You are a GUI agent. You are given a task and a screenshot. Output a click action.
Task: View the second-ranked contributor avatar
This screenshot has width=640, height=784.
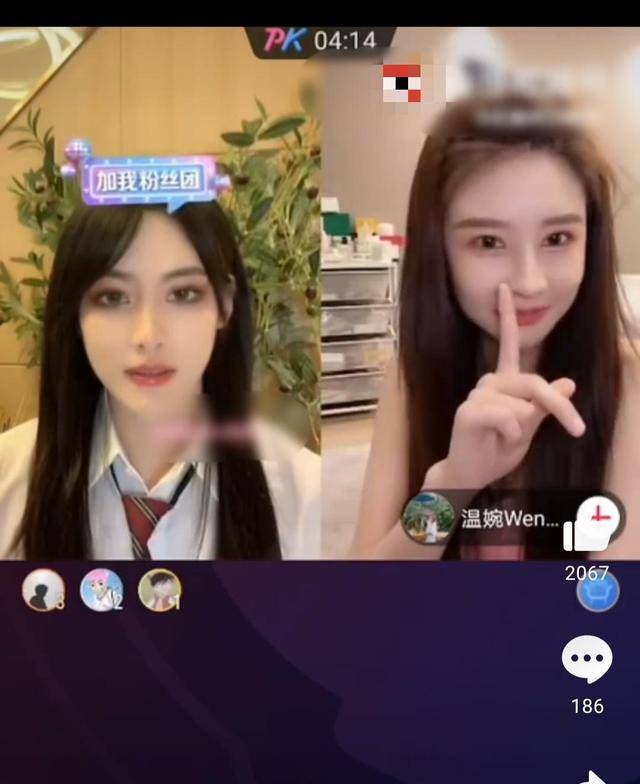tap(101, 590)
